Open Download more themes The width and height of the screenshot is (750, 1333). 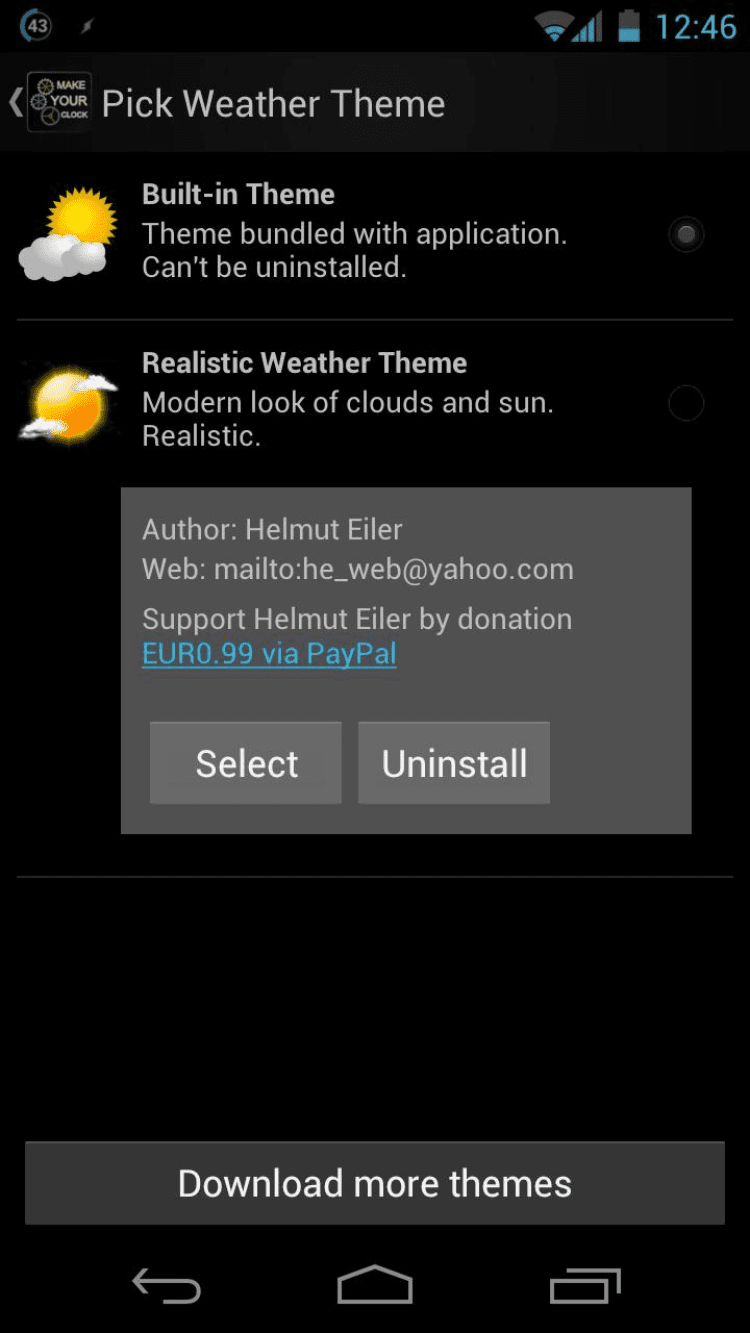[x=375, y=1183]
